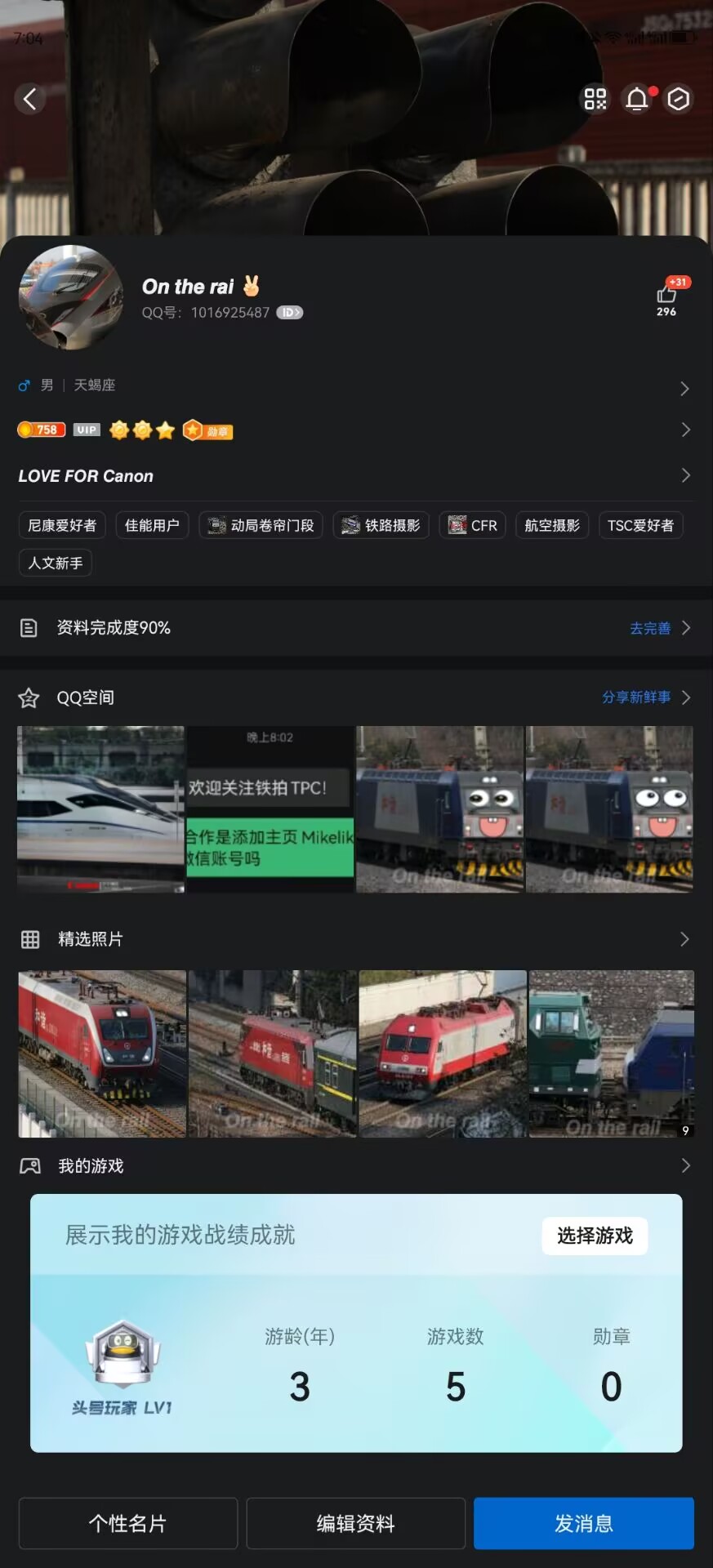Select the 航空摄影 tag chip
Viewport: 713px width, 1568px height.
tap(552, 525)
